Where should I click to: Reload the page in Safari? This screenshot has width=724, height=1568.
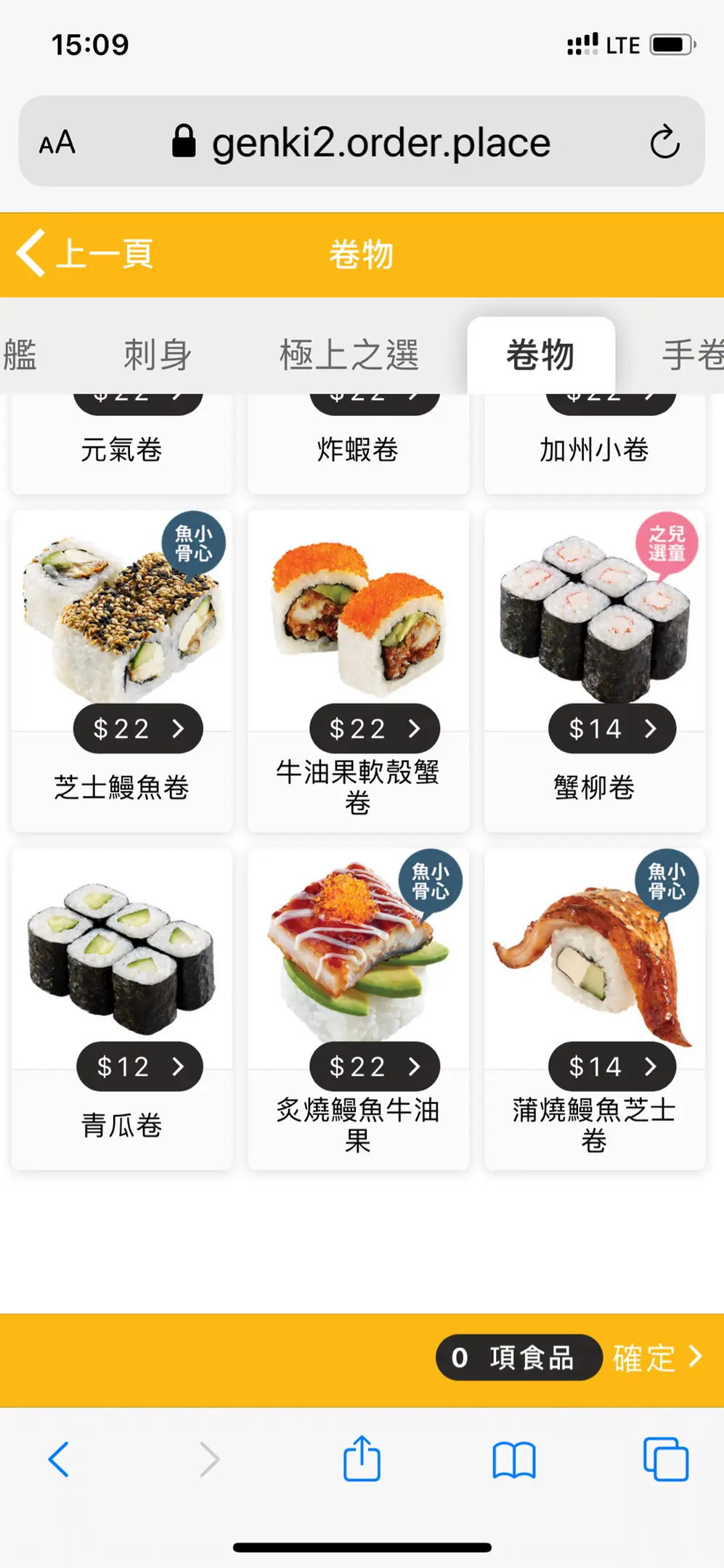coord(664,142)
